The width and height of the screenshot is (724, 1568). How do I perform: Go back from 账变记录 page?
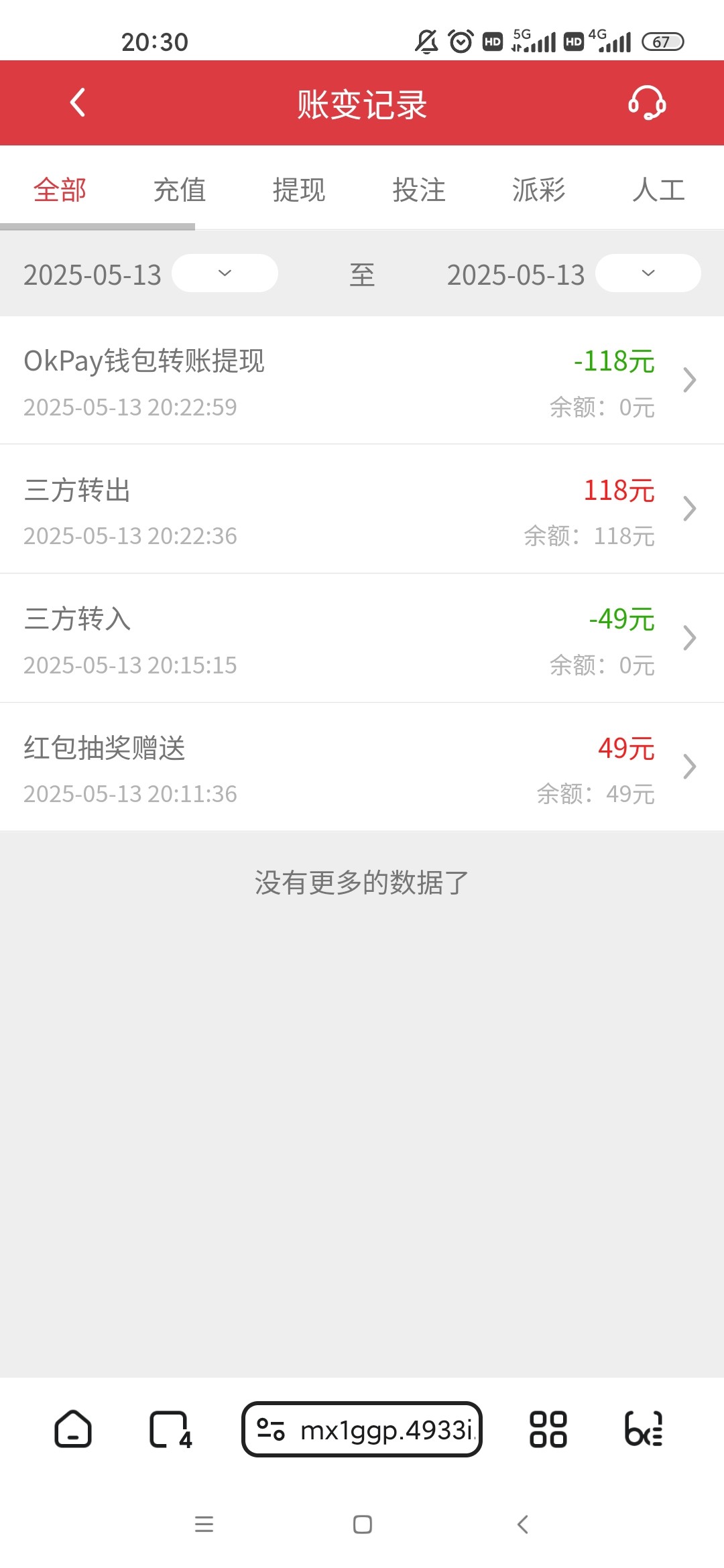pyautogui.click(x=78, y=103)
